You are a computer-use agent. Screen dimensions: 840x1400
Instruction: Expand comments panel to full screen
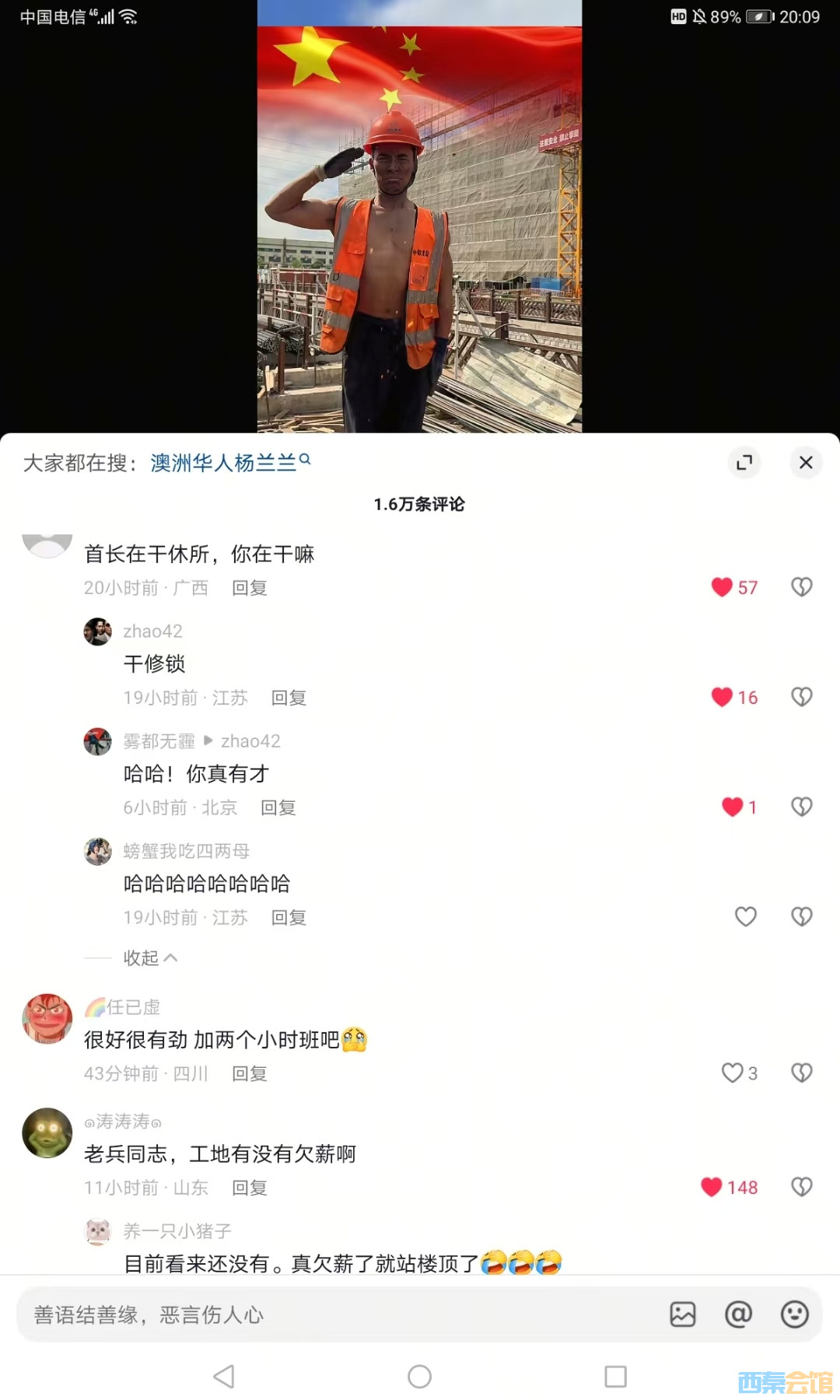click(x=744, y=463)
